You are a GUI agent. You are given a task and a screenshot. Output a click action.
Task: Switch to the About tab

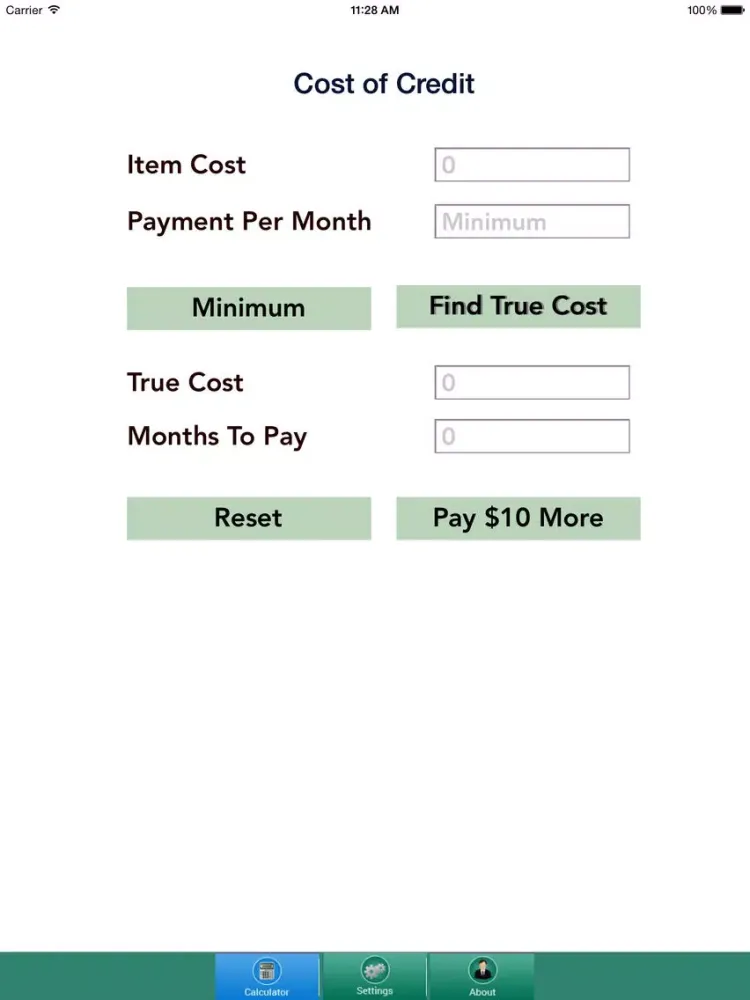(x=482, y=975)
